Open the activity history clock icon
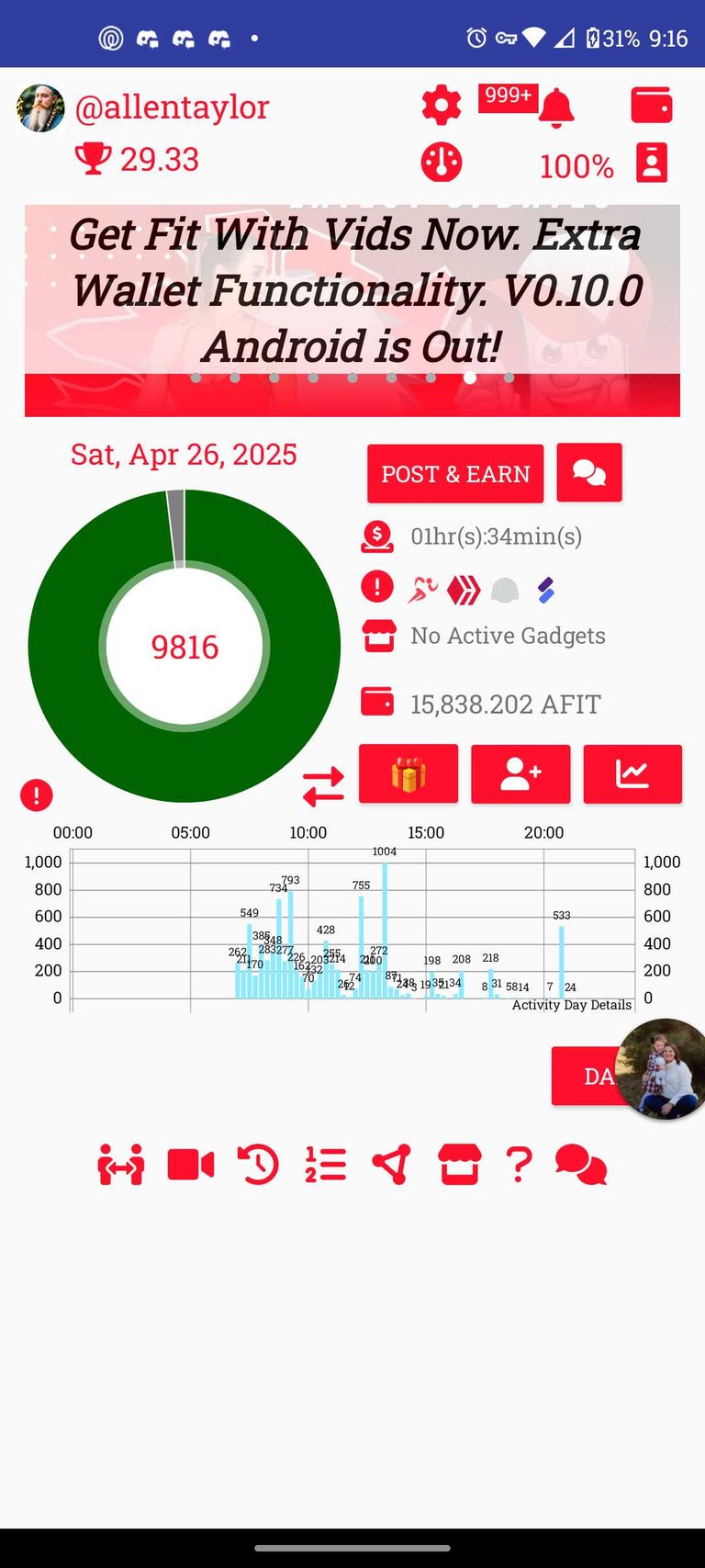 coord(258,1165)
